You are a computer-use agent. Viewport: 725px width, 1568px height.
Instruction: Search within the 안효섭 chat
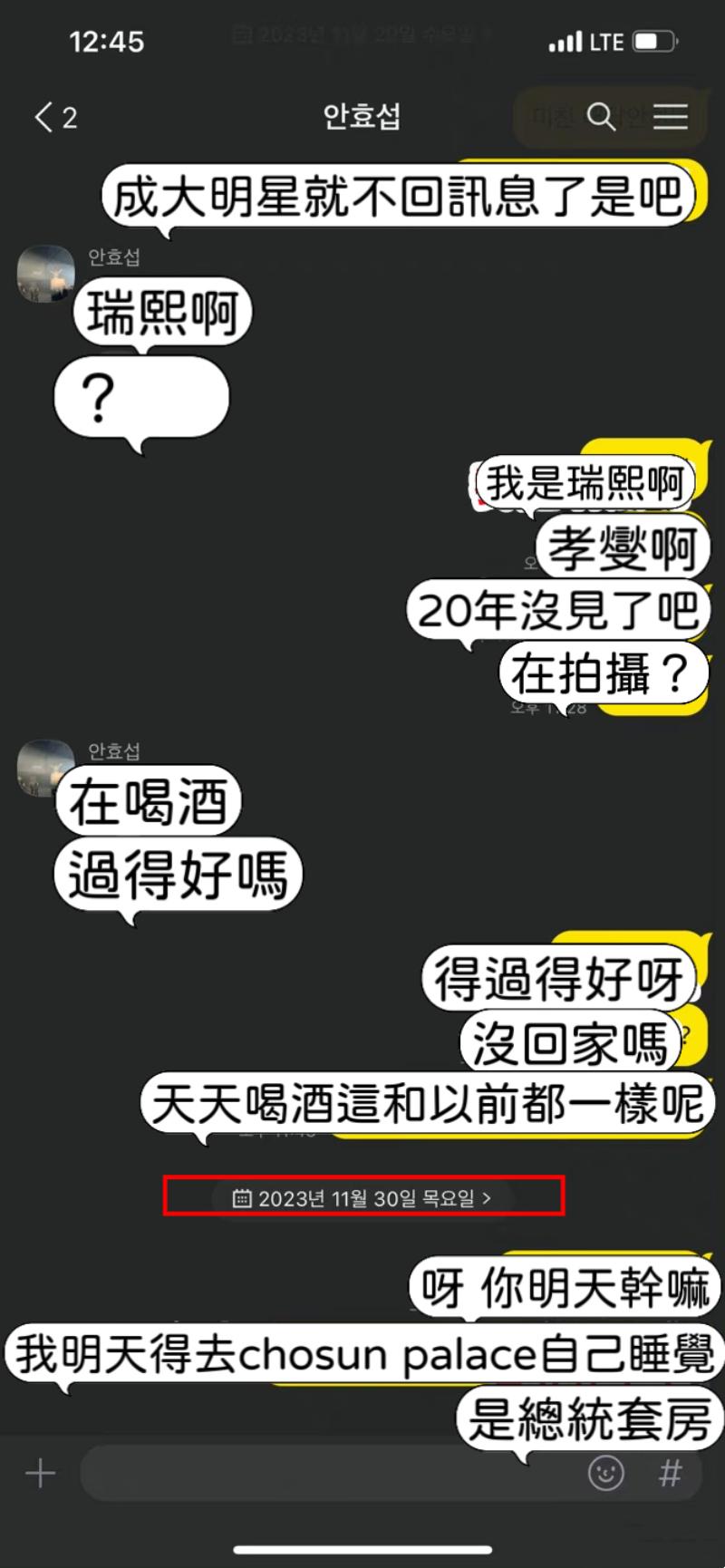601,117
